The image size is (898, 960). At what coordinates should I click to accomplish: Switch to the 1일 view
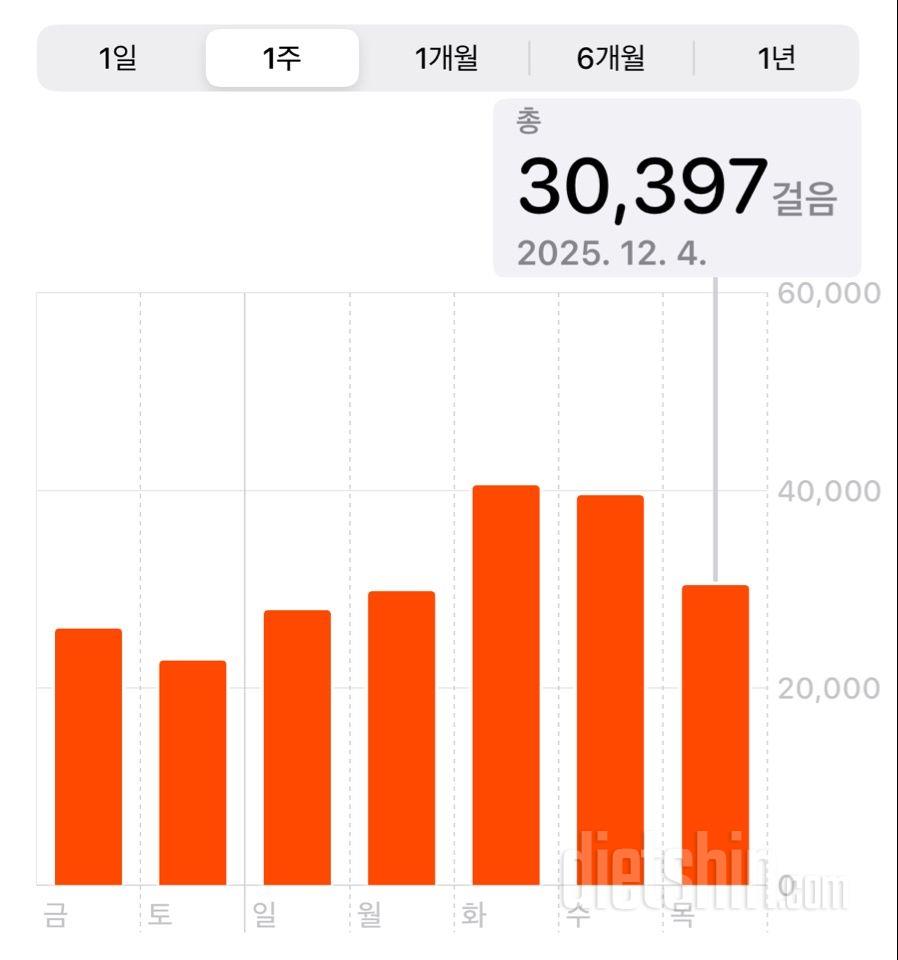pos(118,58)
